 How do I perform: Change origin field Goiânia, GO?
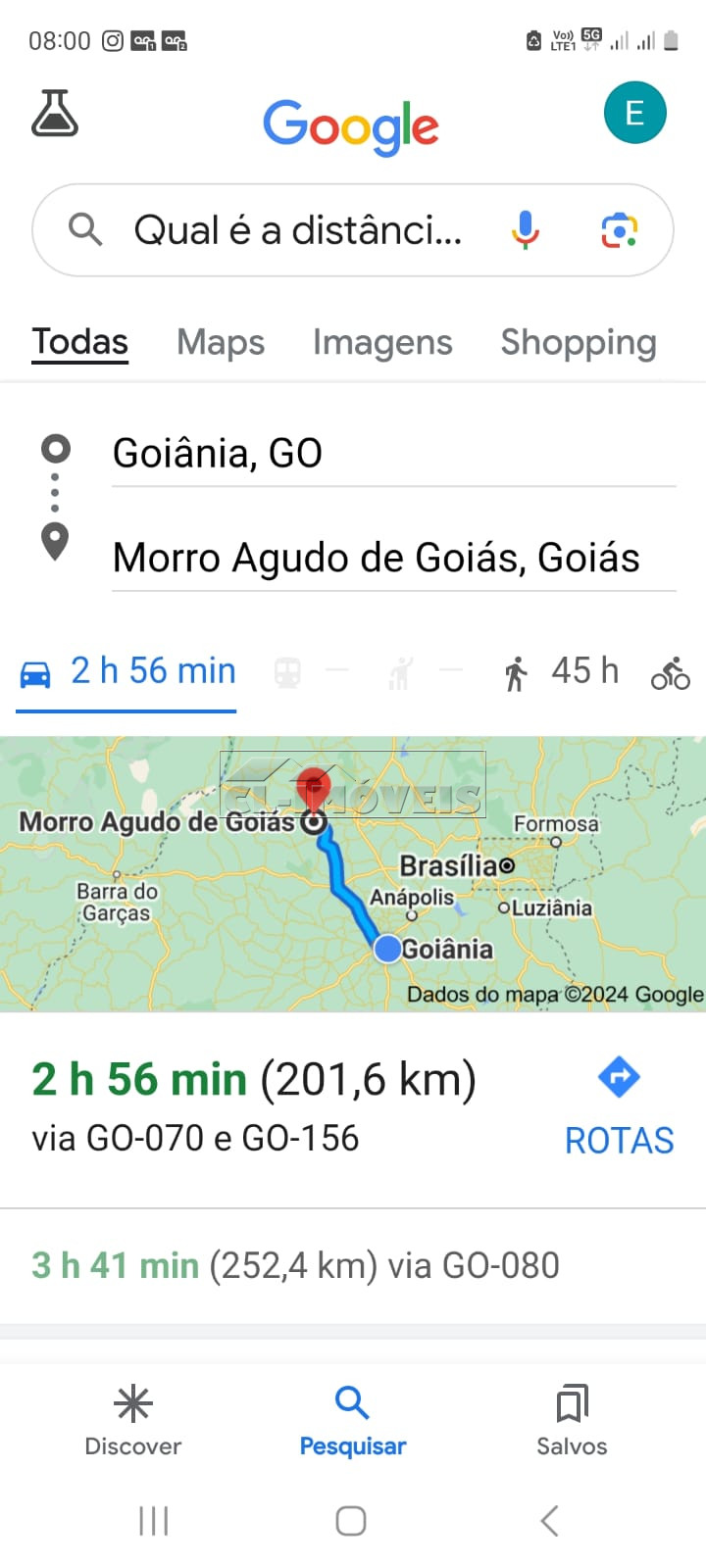click(x=392, y=454)
